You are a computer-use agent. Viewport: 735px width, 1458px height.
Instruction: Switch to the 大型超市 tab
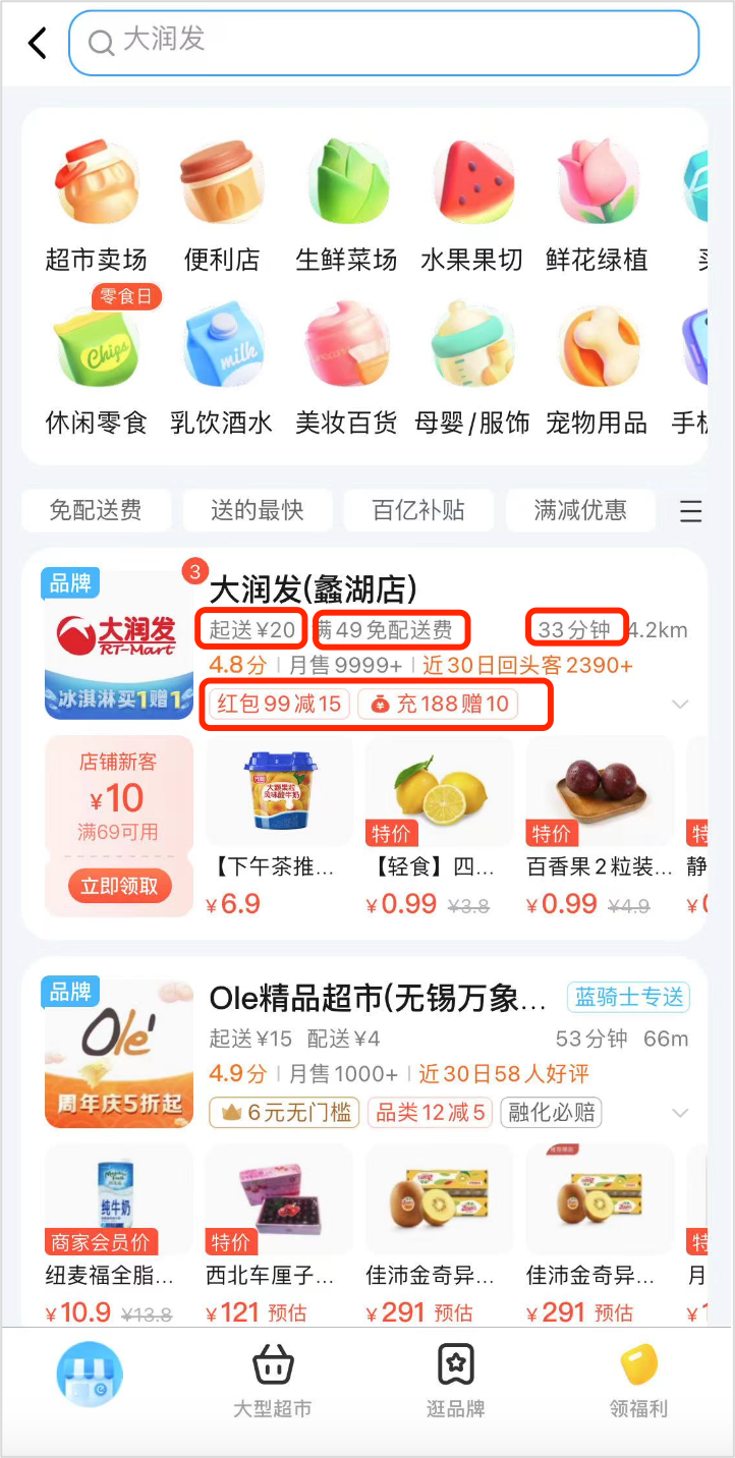(x=272, y=1381)
